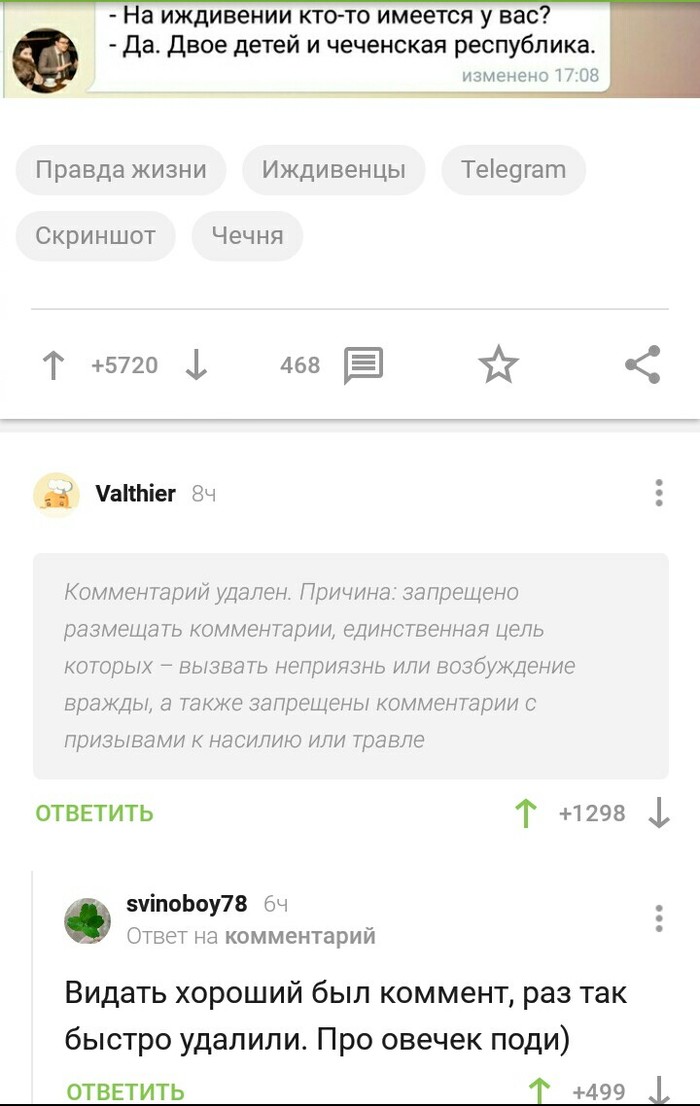Select the Правда жизни tag
700x1106 pixels.
121,169
